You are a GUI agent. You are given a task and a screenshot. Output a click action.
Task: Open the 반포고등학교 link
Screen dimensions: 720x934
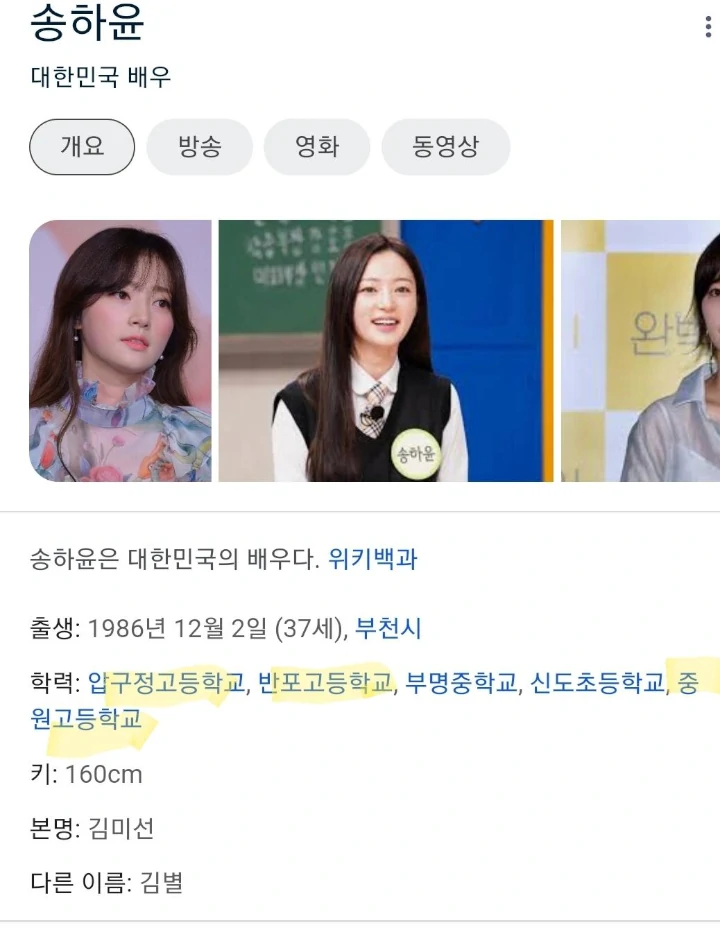[325, 683]
